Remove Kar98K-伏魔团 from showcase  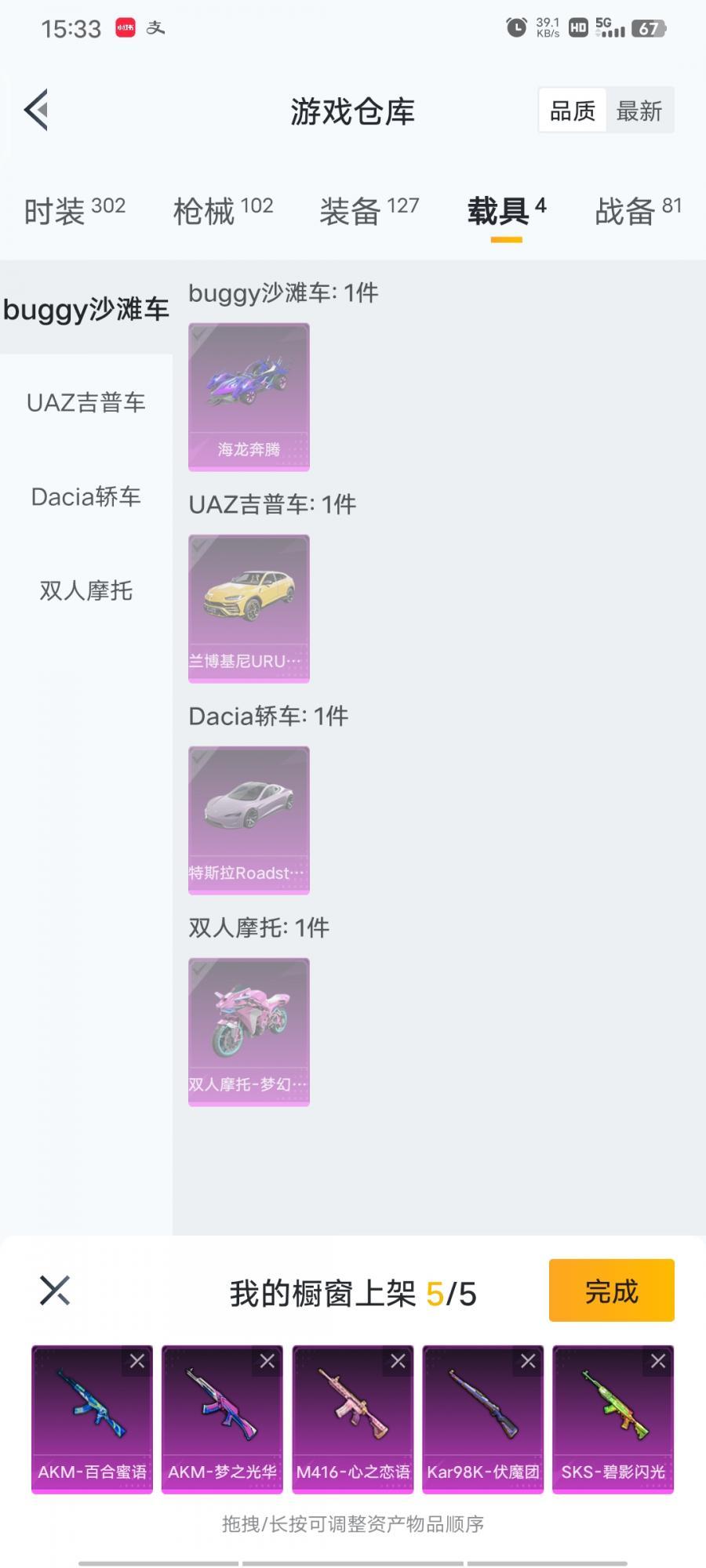pos(528,1362)
